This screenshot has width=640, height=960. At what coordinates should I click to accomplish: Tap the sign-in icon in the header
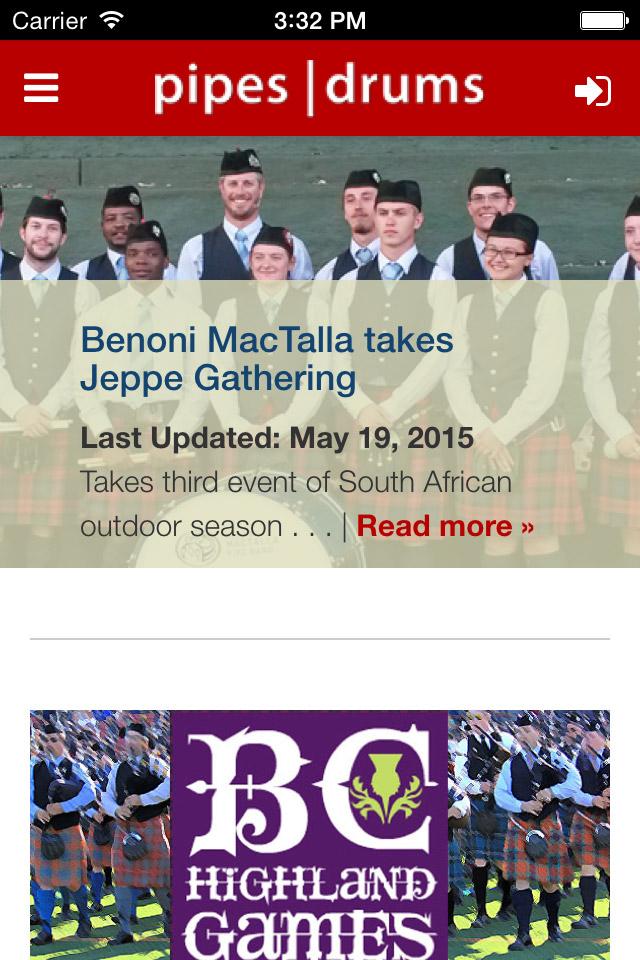pyautogui.click(x=592, y=91)
